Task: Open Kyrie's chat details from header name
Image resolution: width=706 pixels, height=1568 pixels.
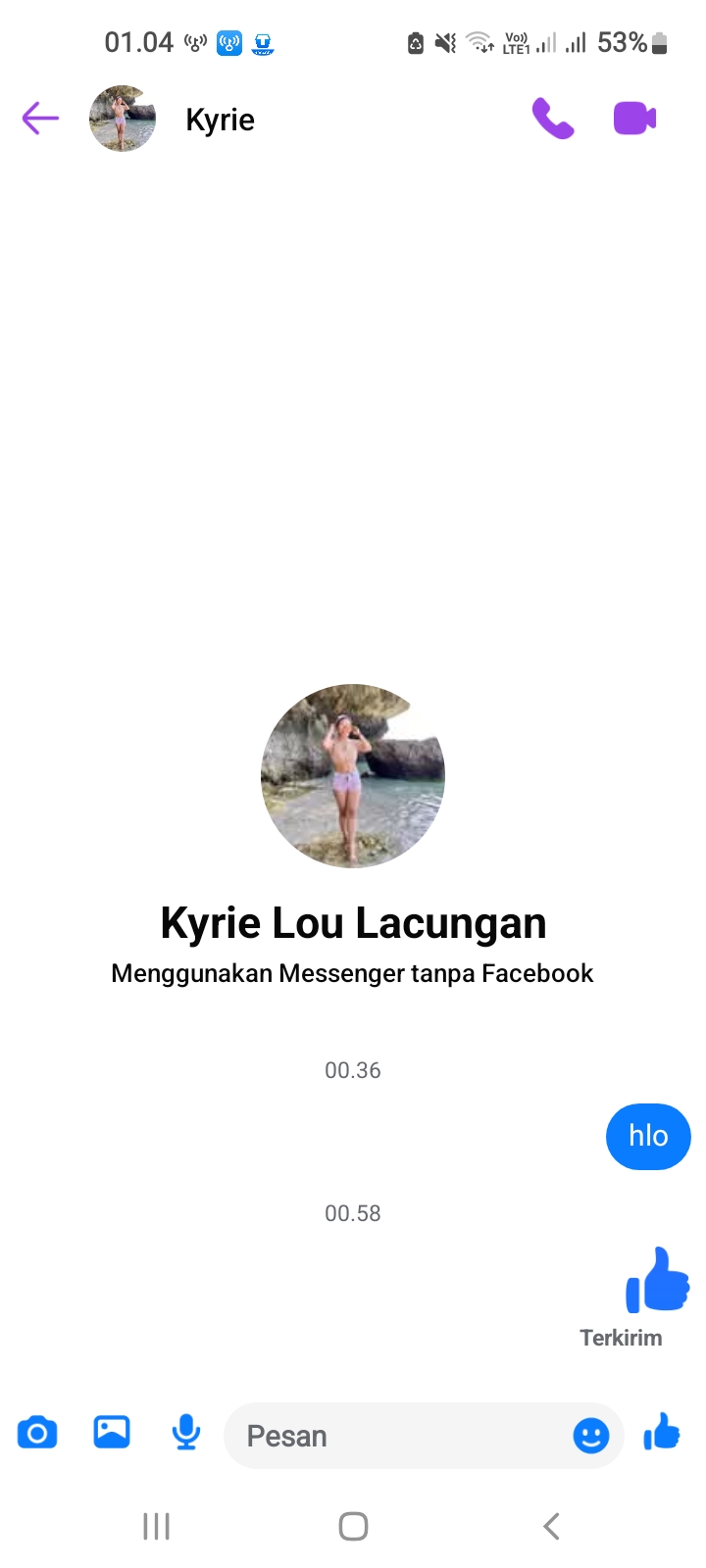Action: (x=220, y=120)
